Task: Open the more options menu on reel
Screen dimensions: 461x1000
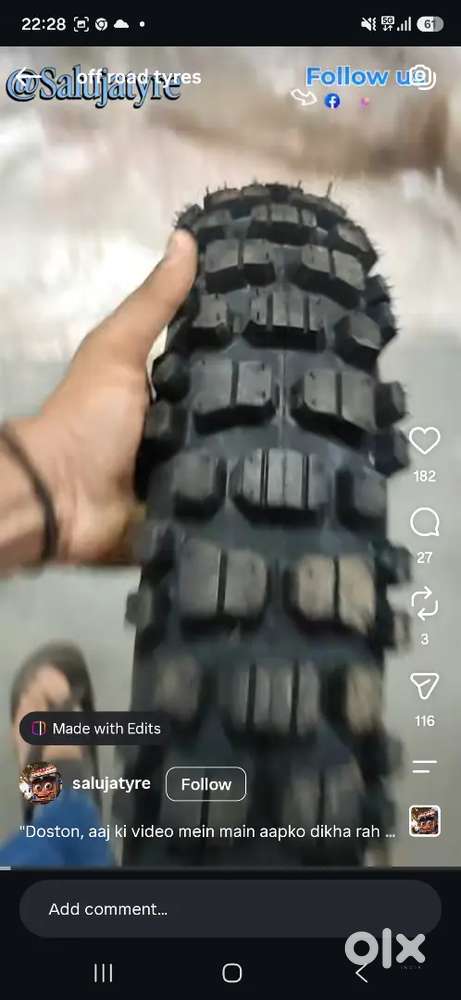Action: [x=424, y=767]
